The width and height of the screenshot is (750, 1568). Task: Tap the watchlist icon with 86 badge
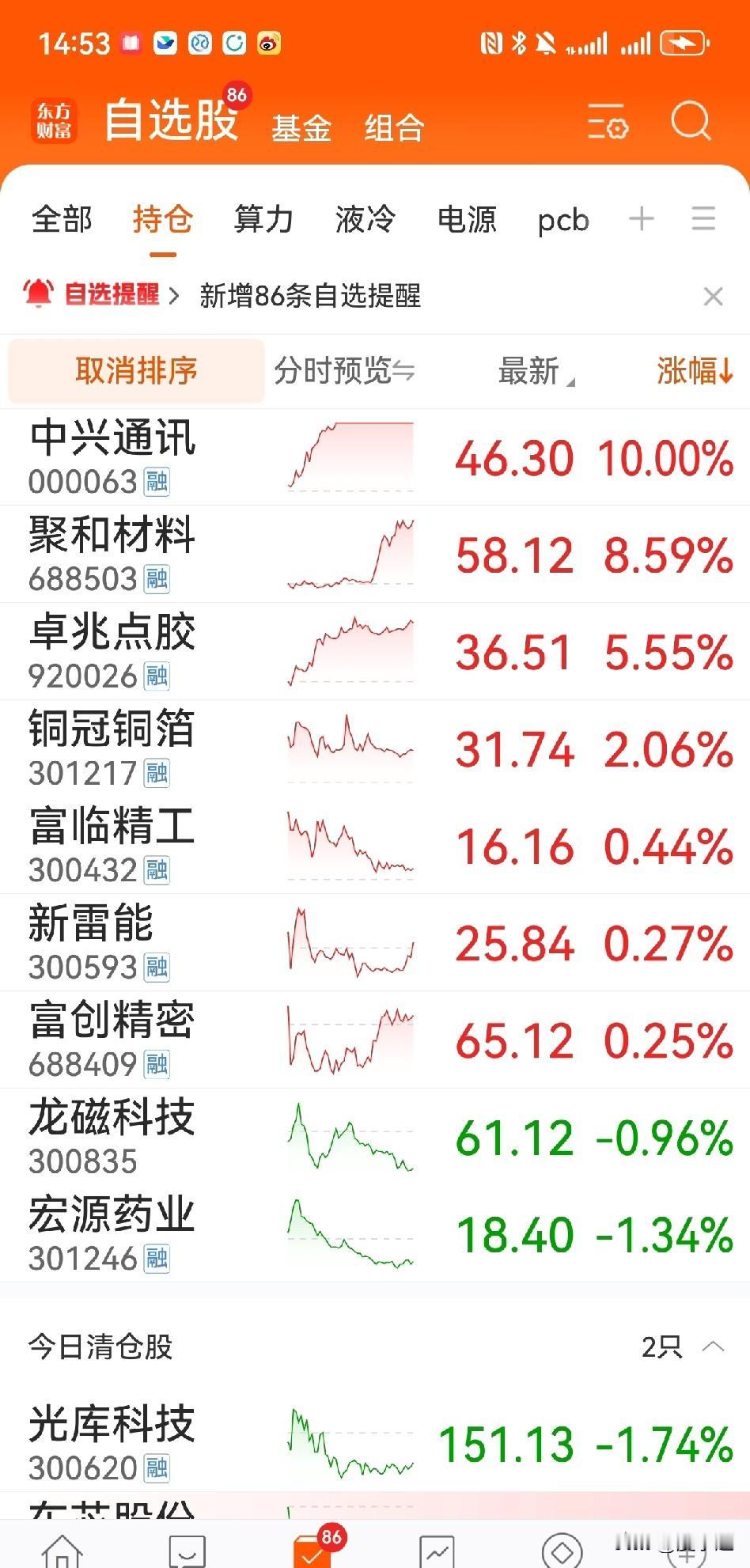[x=312, y=1543]
